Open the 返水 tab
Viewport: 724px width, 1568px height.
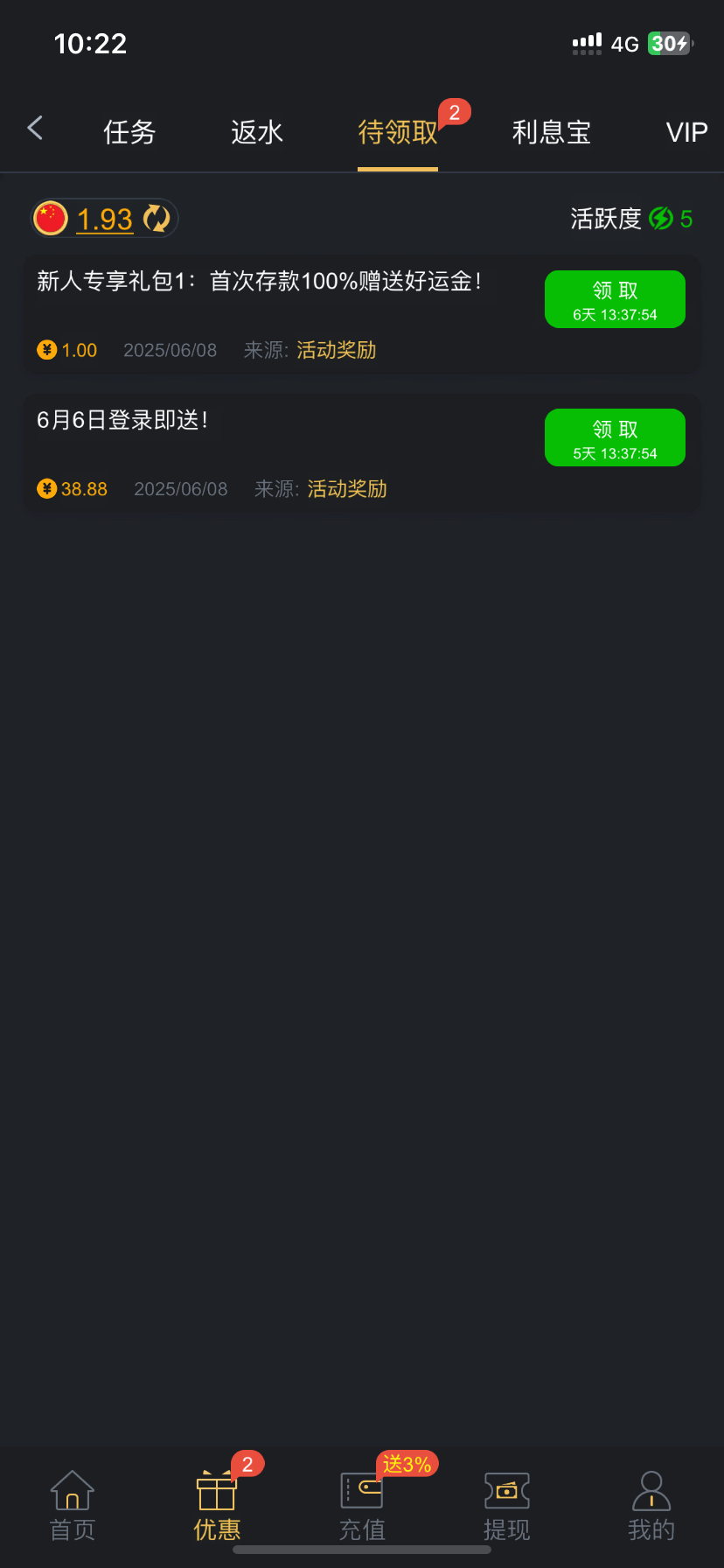[x=257, y=132]
